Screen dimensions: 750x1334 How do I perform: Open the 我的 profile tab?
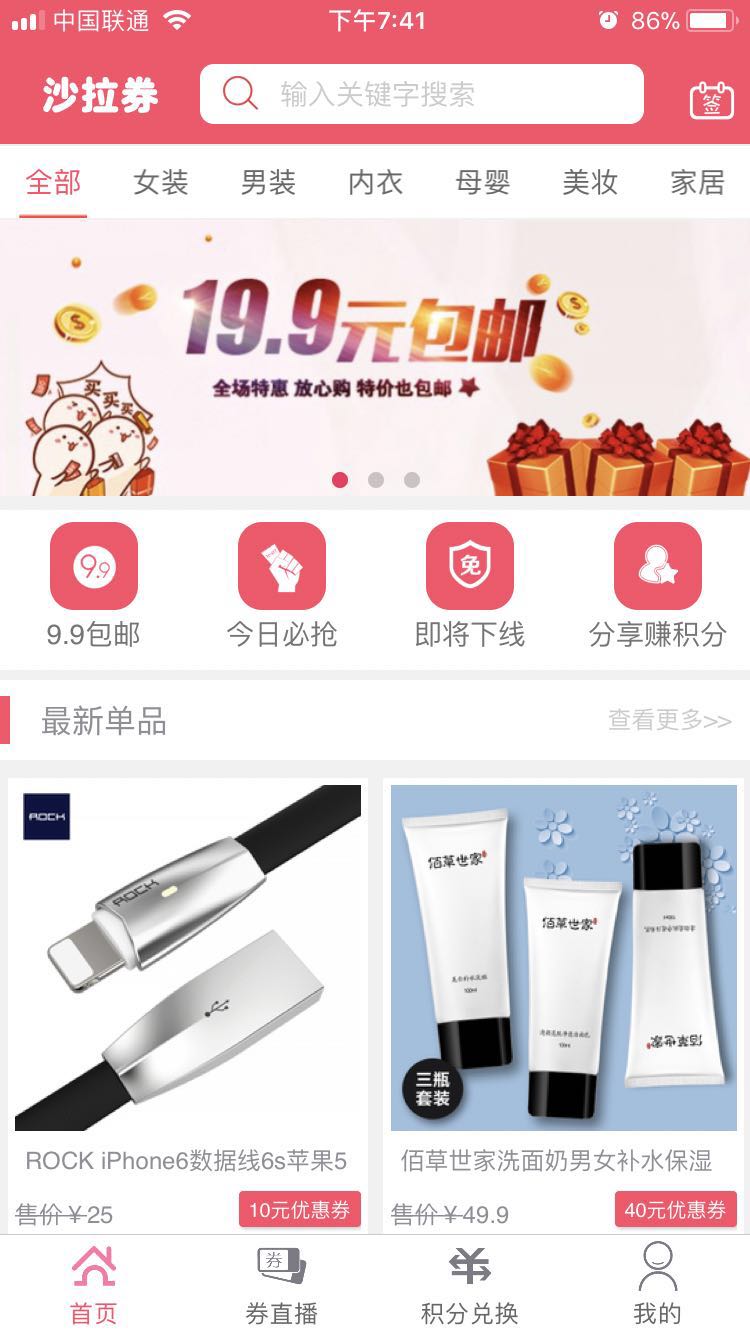pyautogui.click(x=657, y=1285)
